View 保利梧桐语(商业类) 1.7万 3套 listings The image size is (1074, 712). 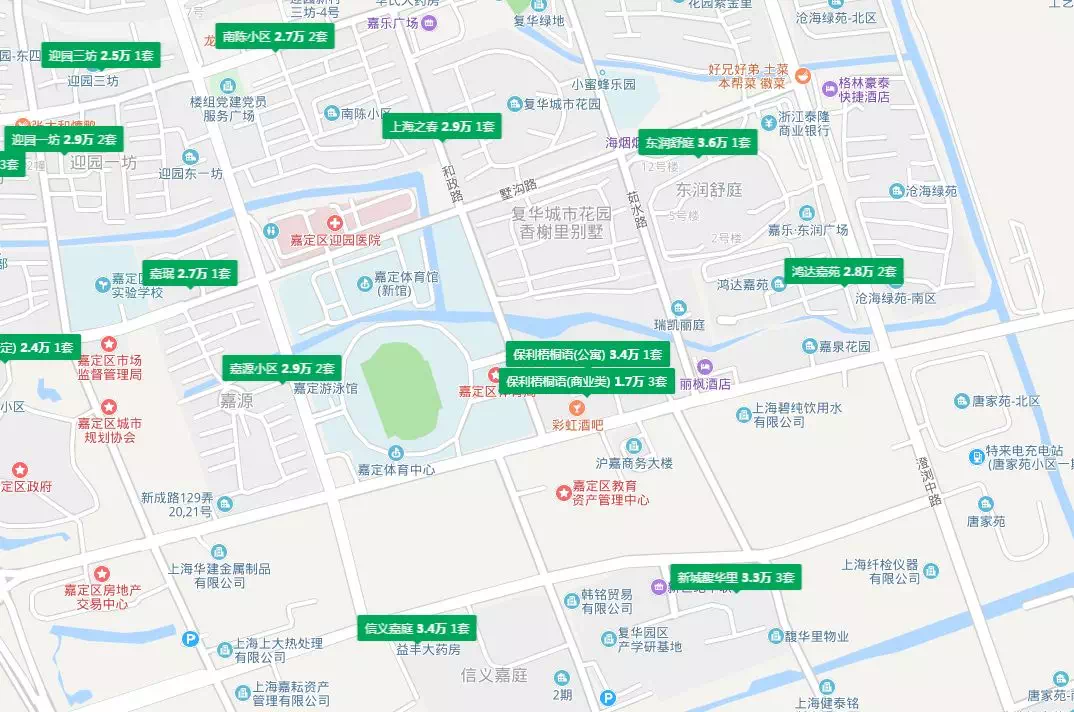point(587,382)
